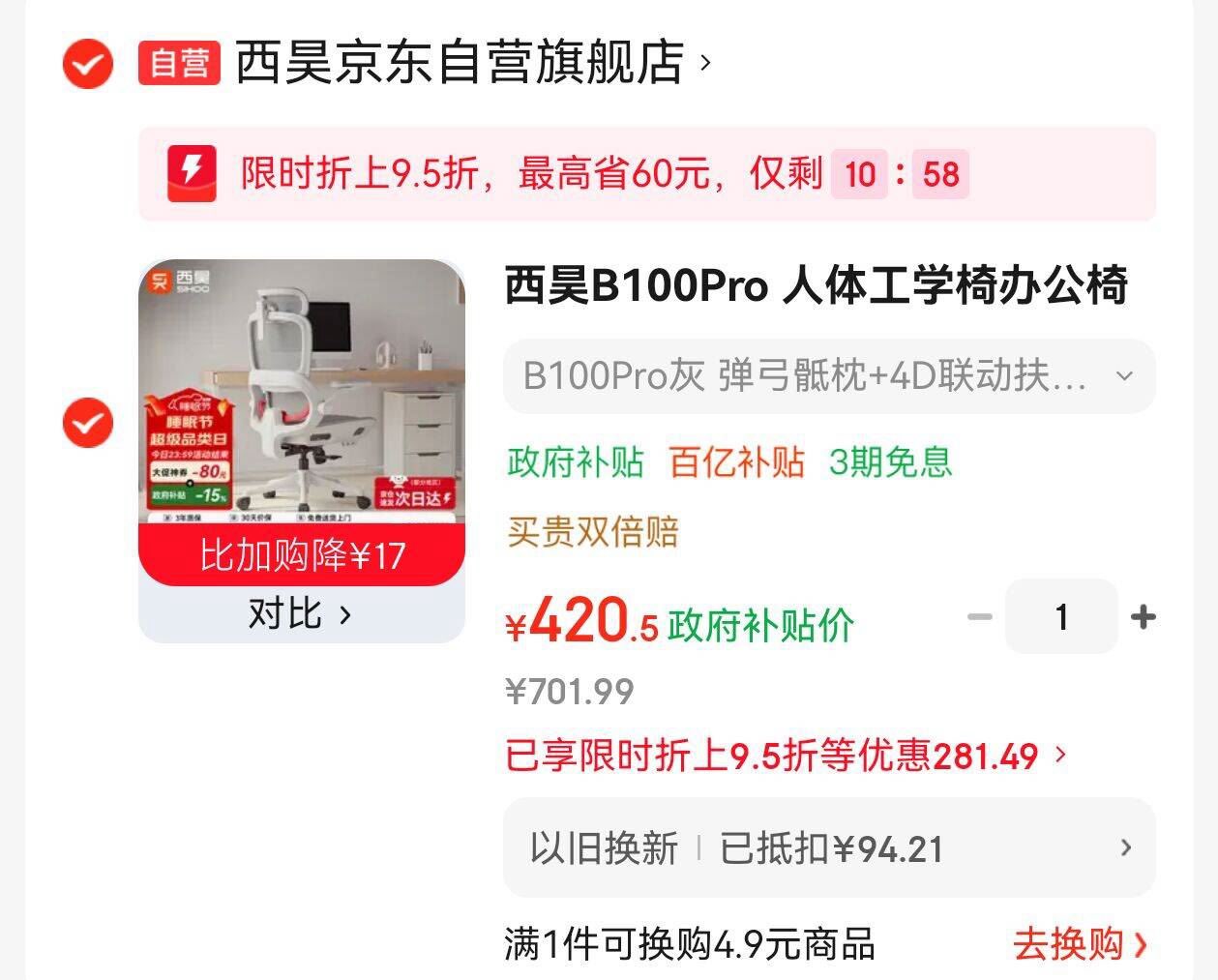Tap 对比 to compare products
1218x980 pixels.
301,613
